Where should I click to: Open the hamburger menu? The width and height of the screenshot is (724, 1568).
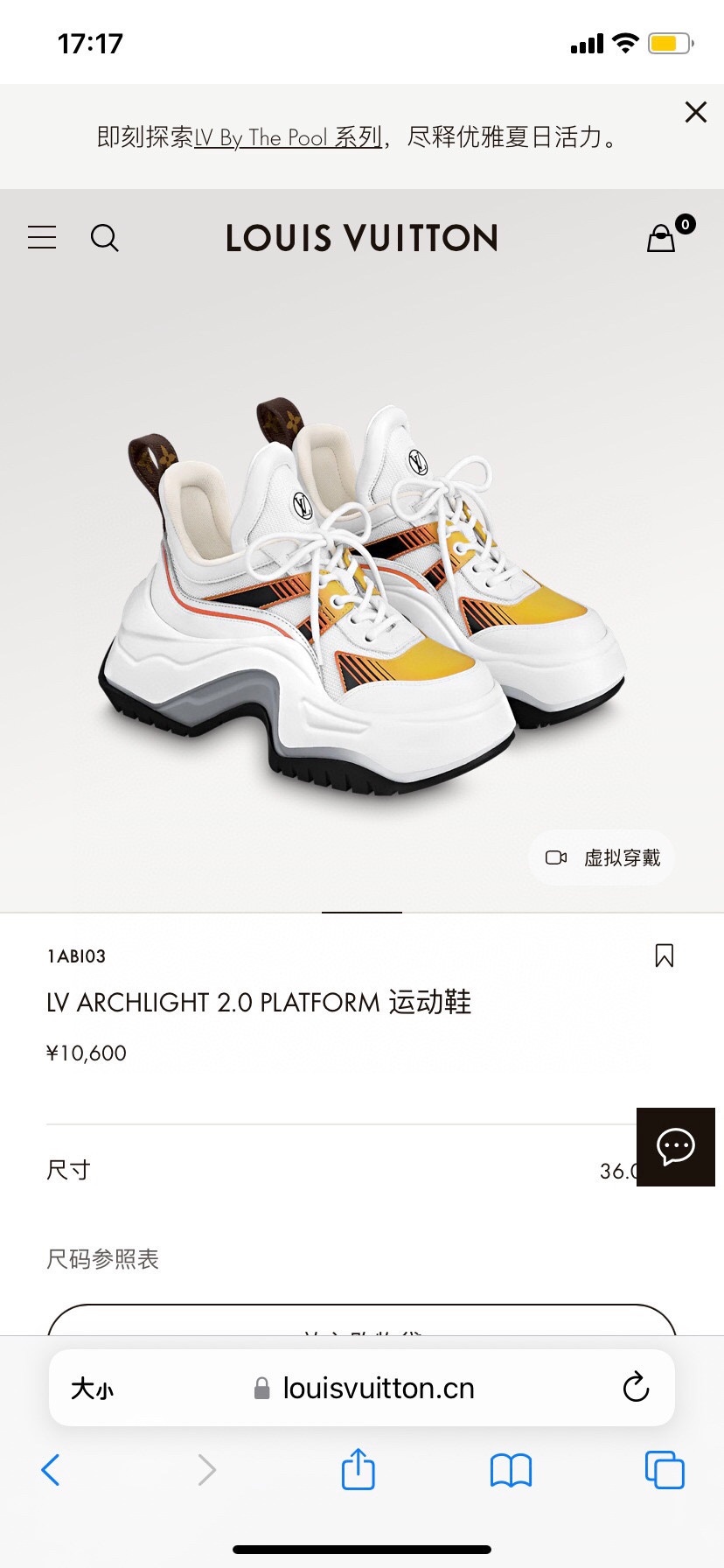click(x=42, y=237)
